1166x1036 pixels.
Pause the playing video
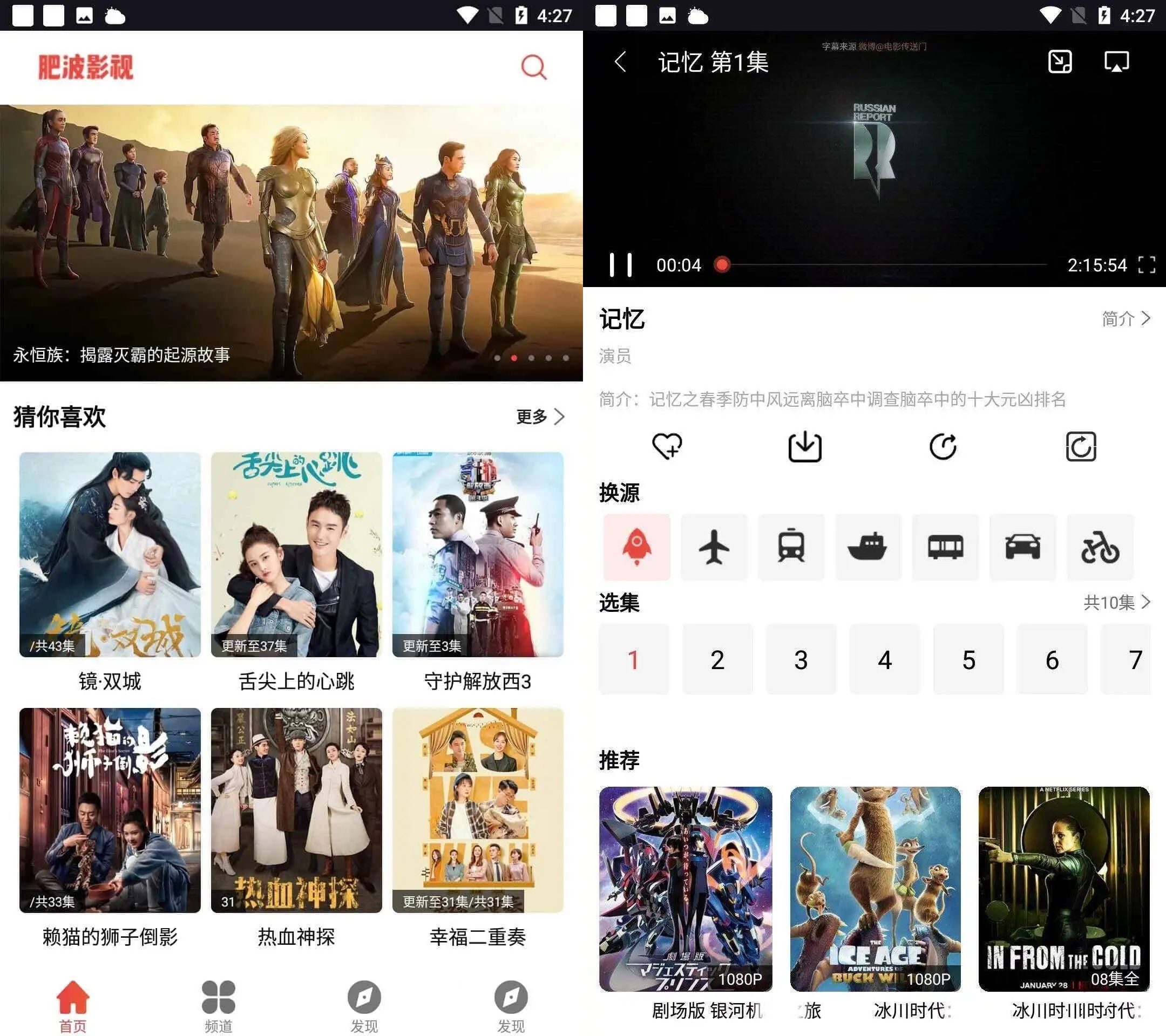[x=621, y=265]
